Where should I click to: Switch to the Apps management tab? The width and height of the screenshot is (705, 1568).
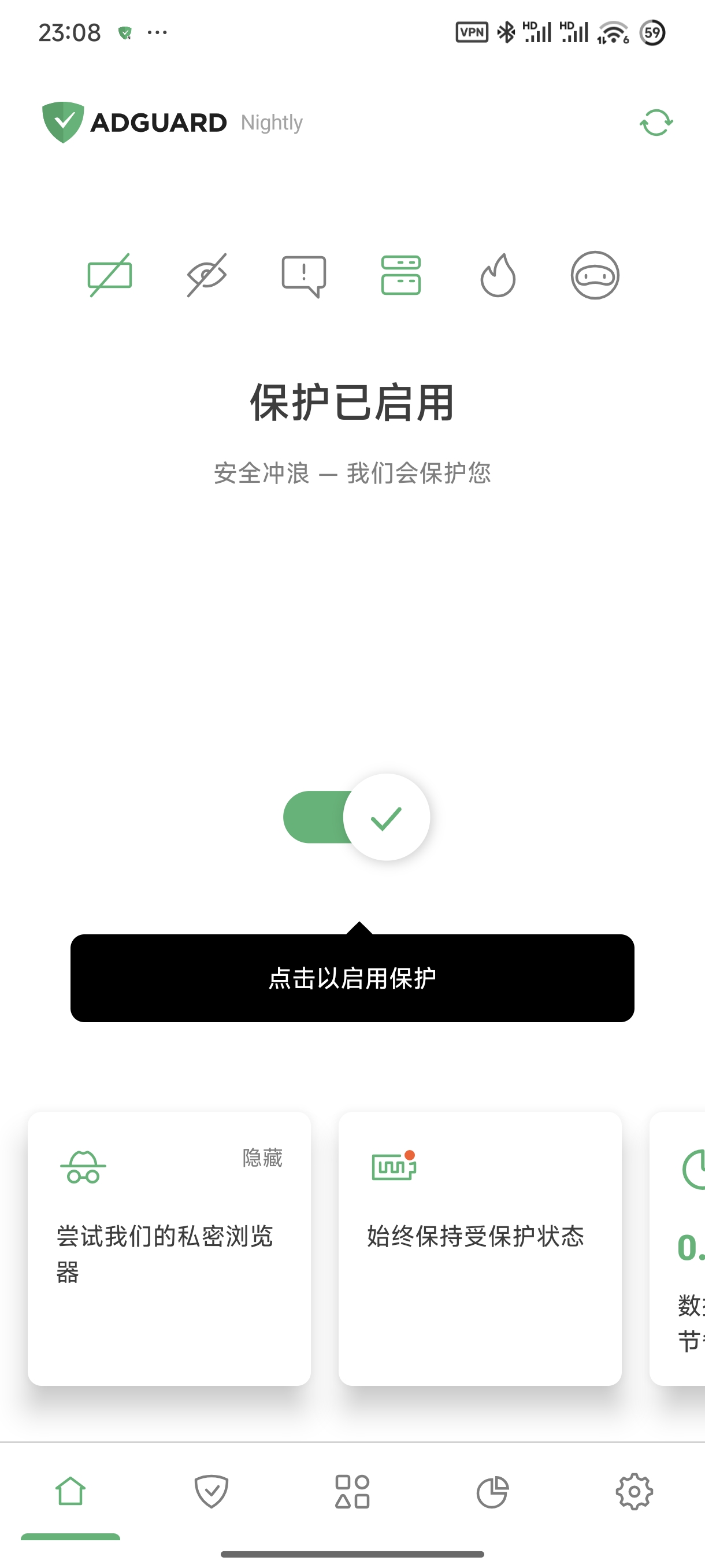[x=352, y=1491]
